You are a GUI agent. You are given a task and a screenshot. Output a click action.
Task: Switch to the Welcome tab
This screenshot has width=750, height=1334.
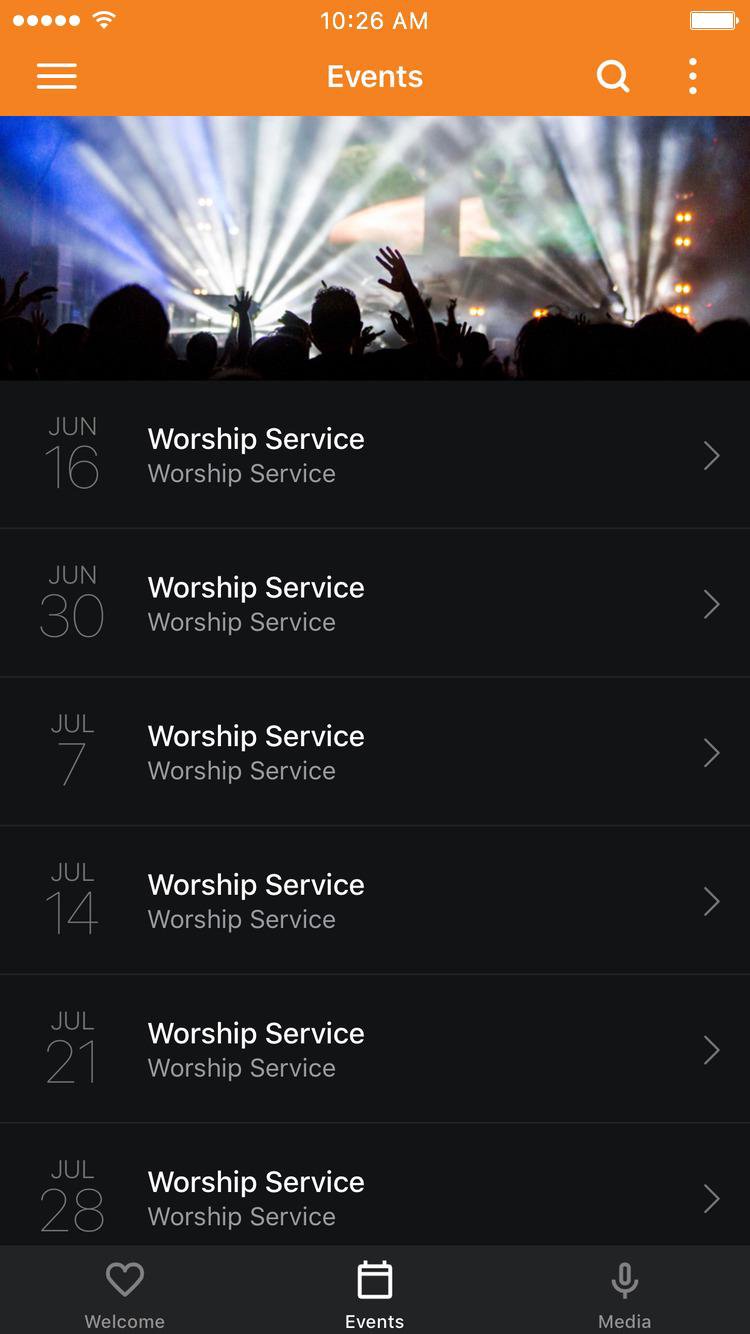pyautogui.click(x=125, y=1292)
